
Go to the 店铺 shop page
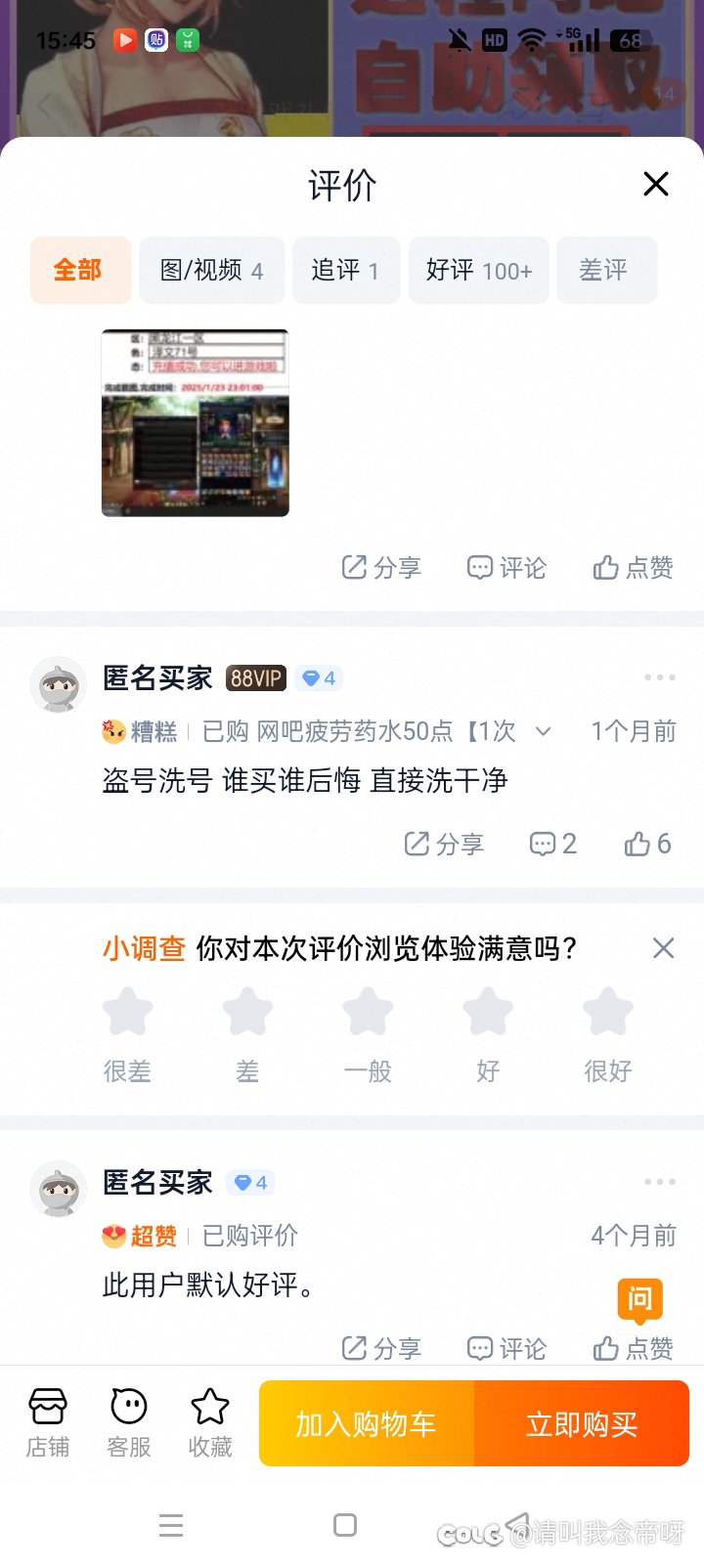48,1422
